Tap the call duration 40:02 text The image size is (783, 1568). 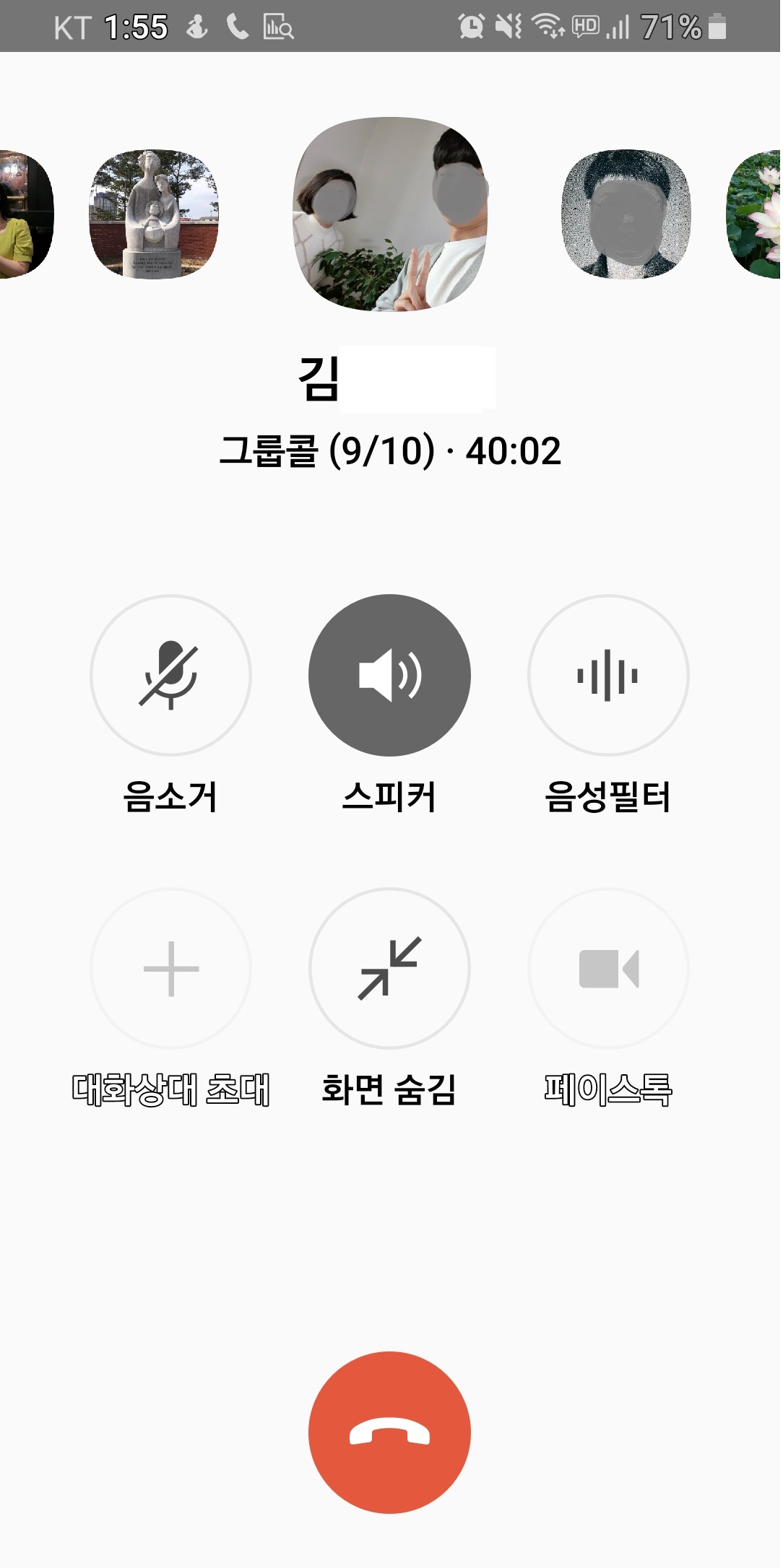(x=512, y=451)
